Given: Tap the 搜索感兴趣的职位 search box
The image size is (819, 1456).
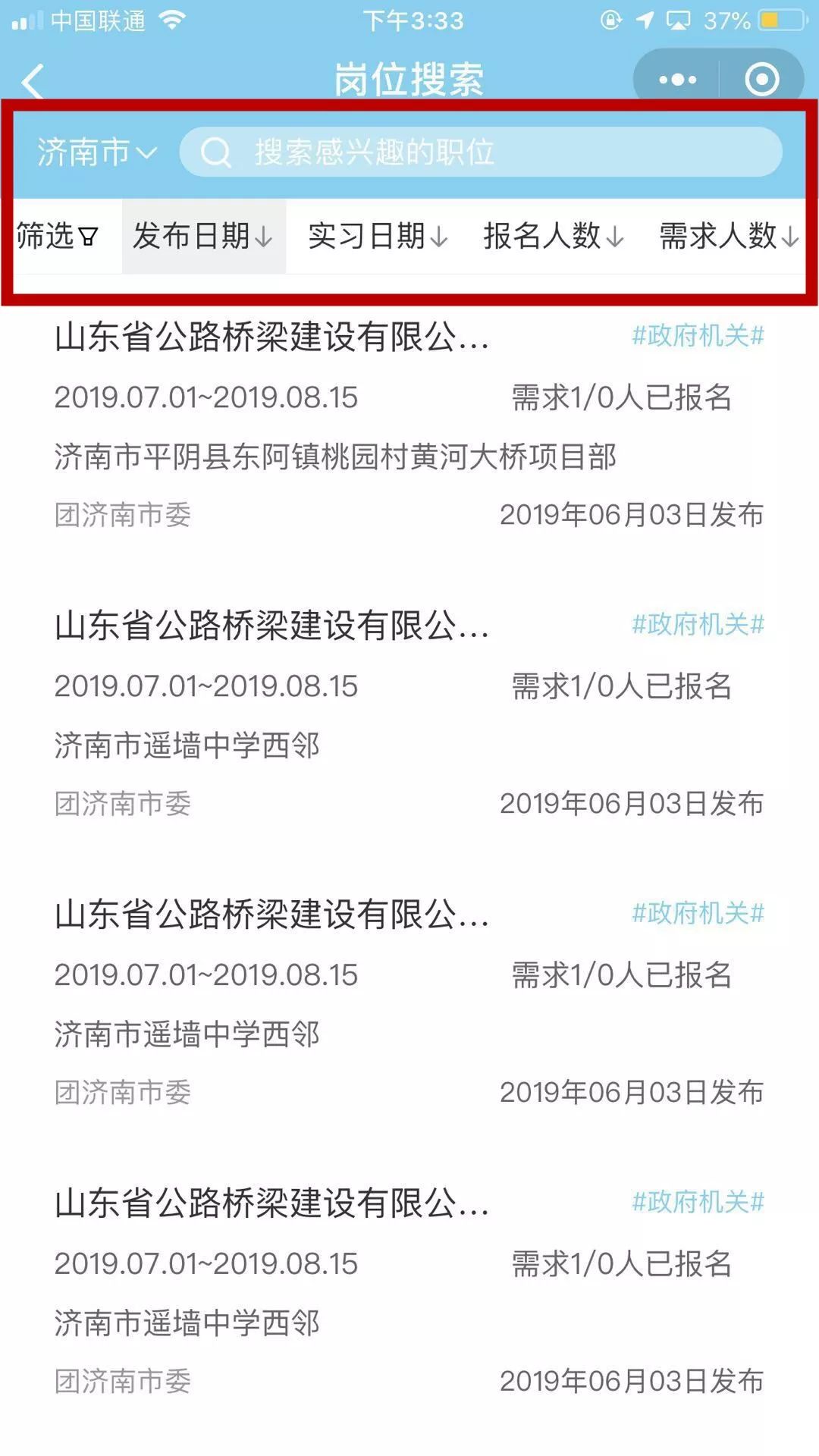Looking at the screenshot, I should 481,152.
